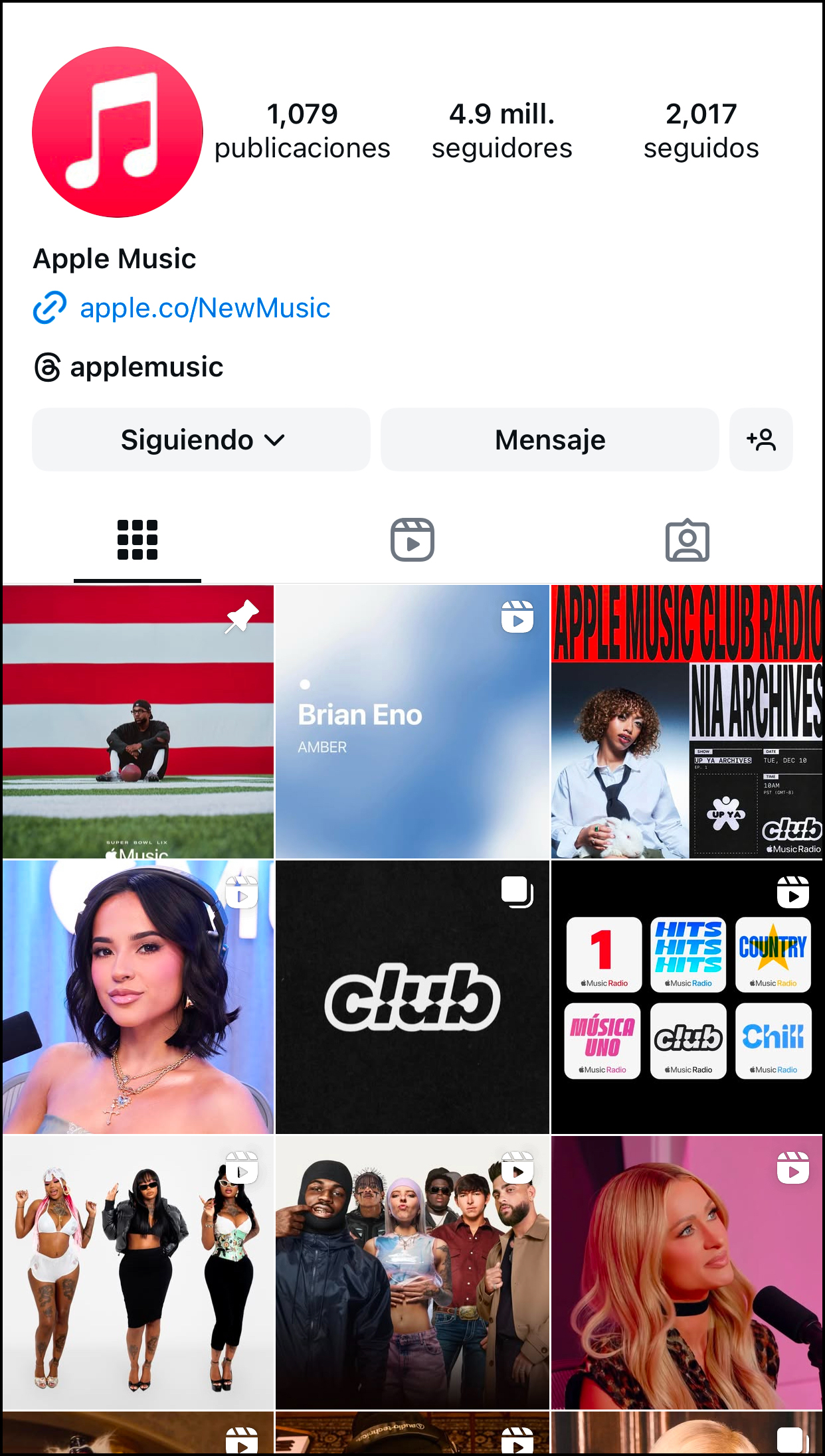Open the black club logo carousel post
The height and width of the screenshot is (1456, 825).
point(412,997)
